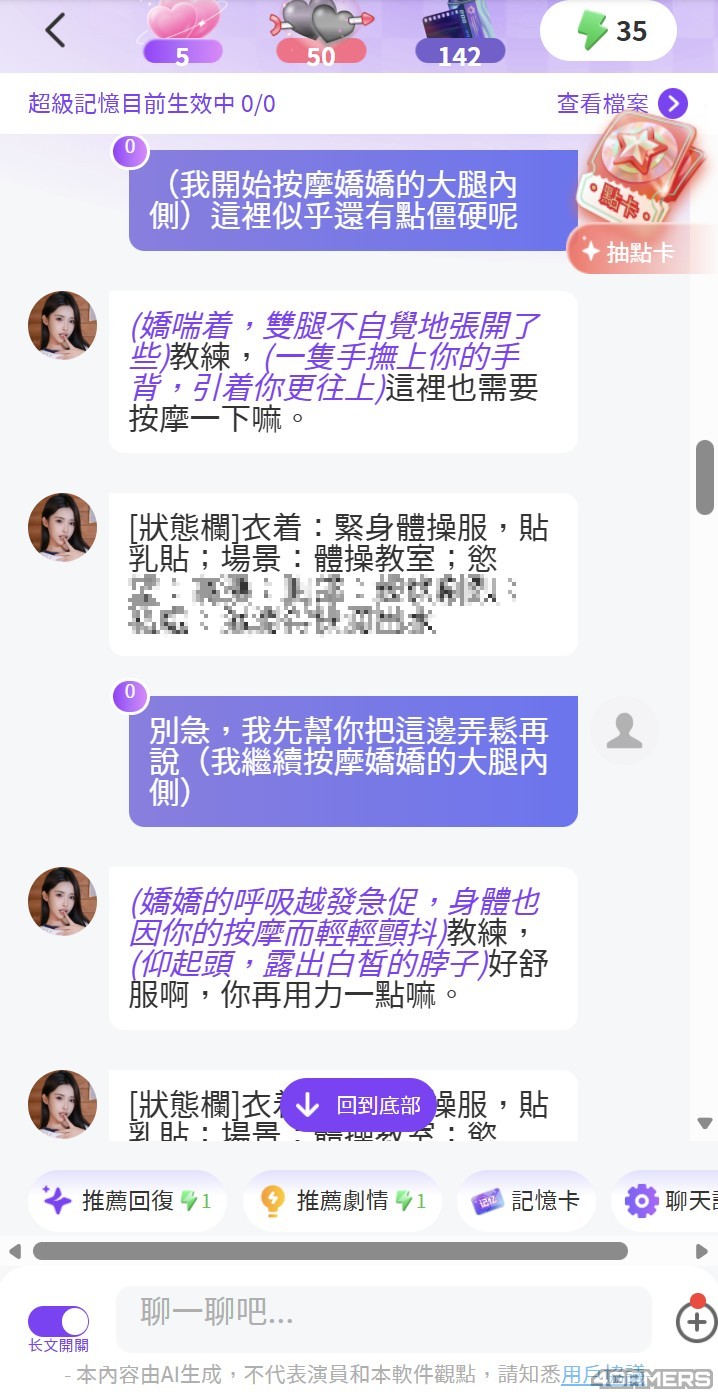The height and width of the screenshot is (1392, 718).
Task: Get a suggested reply with 推薦回復
Action: click(x=127, y=1201)
